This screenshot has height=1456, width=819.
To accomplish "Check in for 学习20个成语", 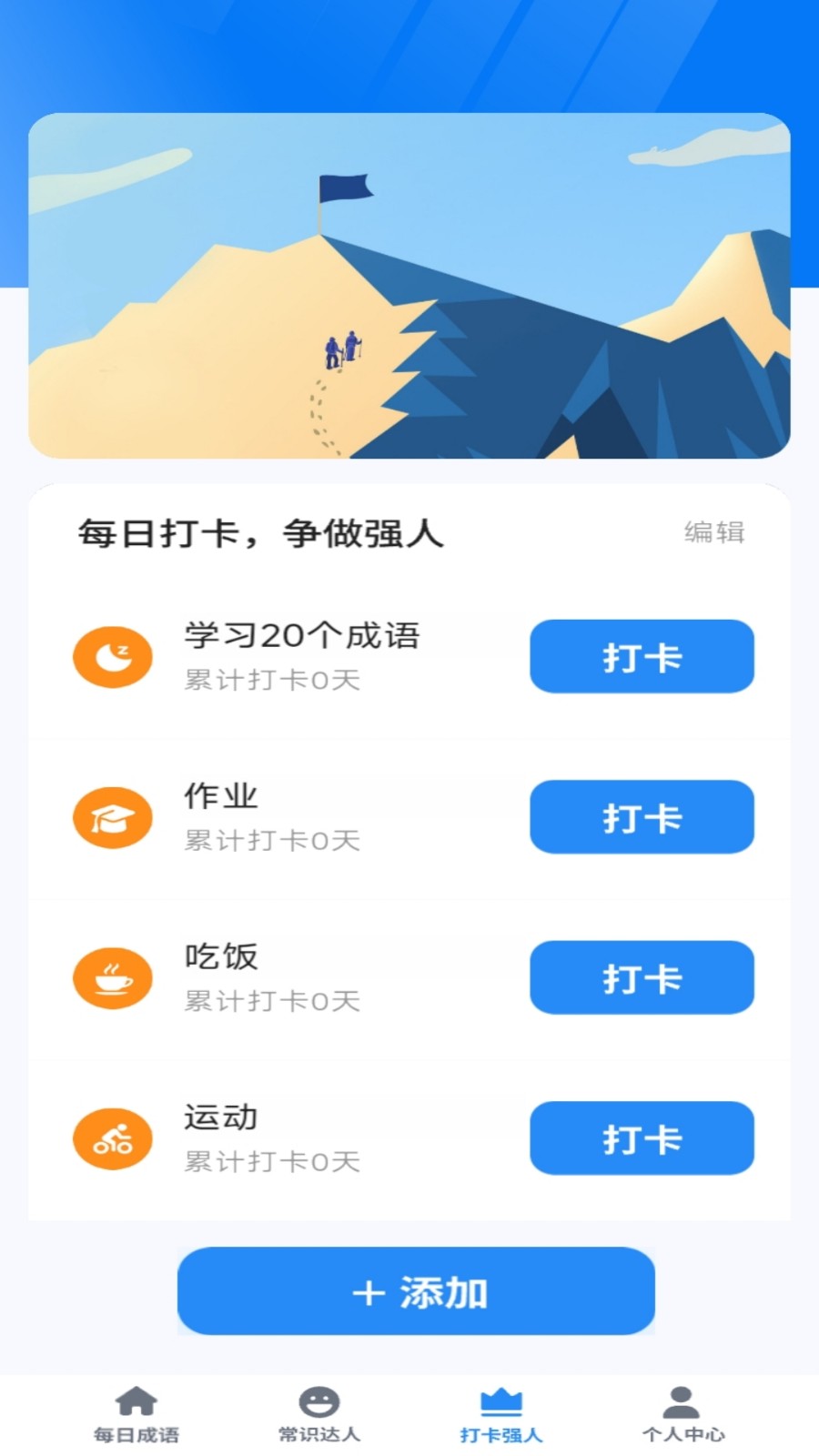I will (x=642, y=656).
